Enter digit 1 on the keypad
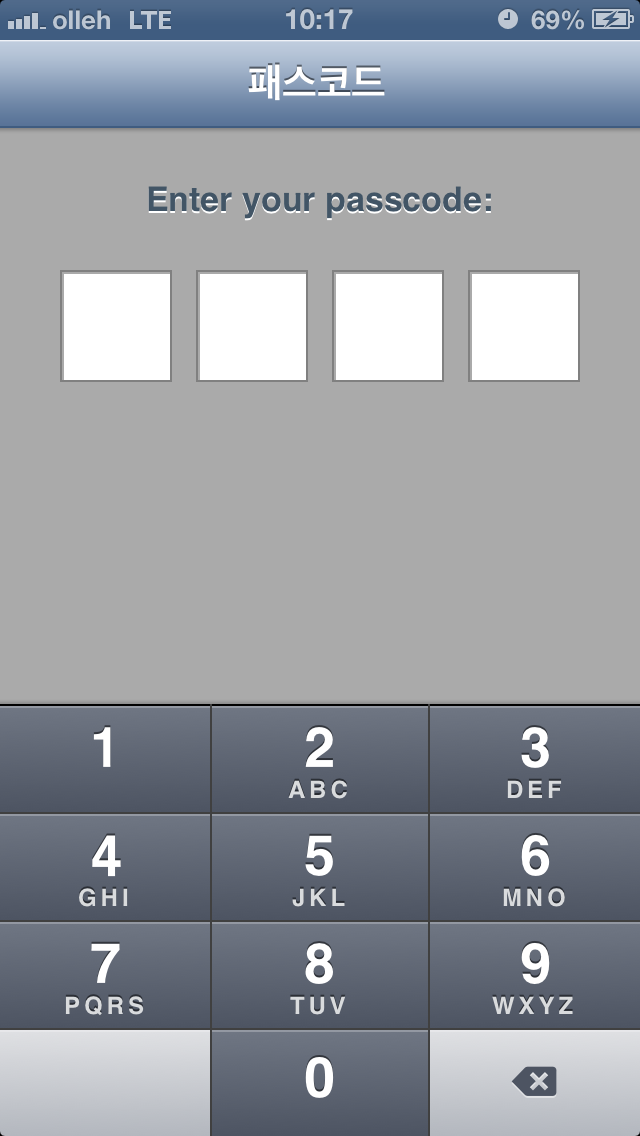Screen dimensions: 640x1136 105,759
